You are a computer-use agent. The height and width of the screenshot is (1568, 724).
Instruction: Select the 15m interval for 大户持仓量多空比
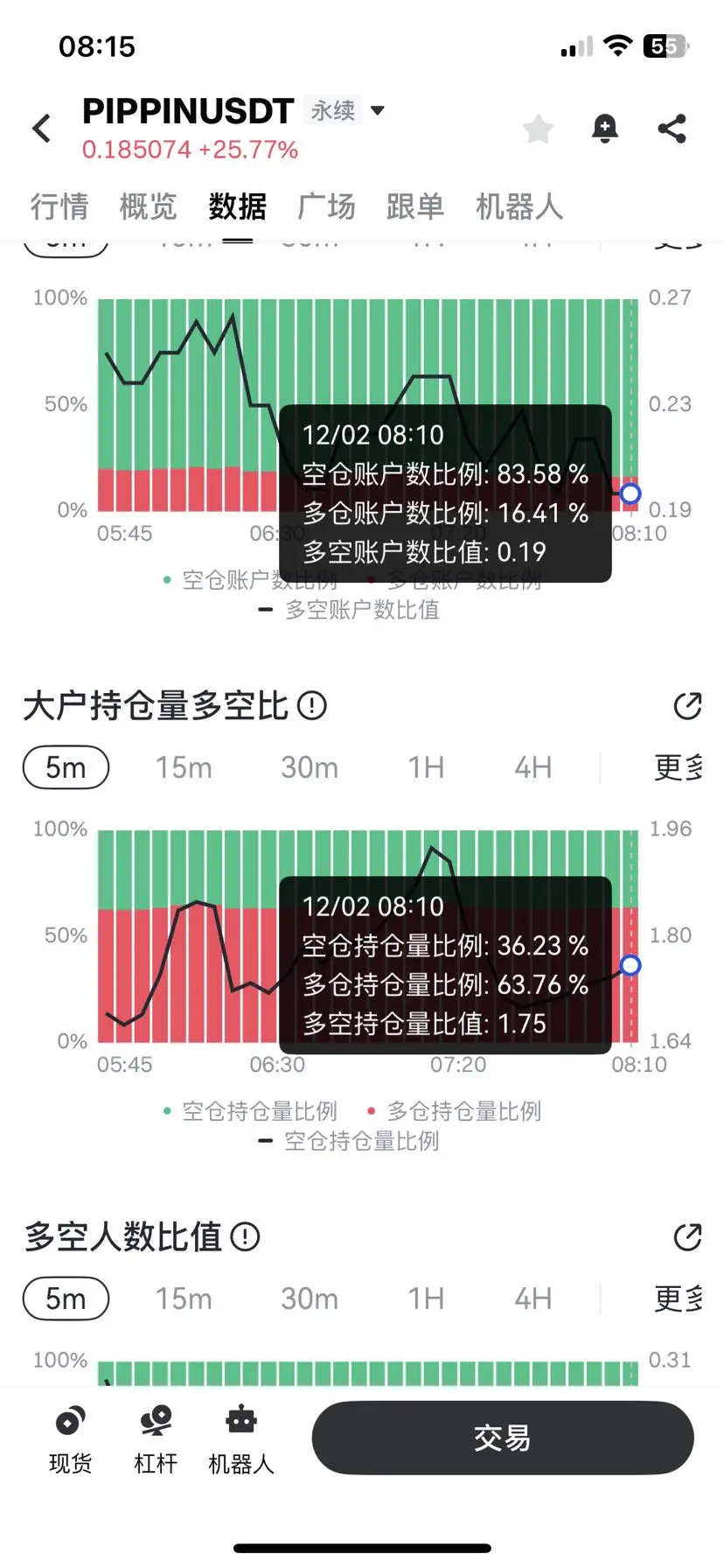[184, 767]
